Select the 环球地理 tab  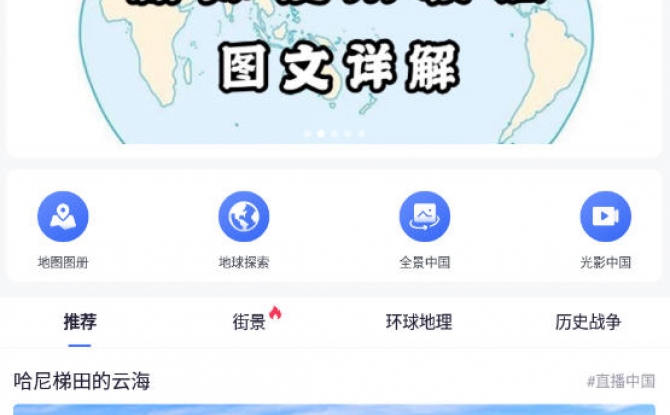tap(419, 322)
